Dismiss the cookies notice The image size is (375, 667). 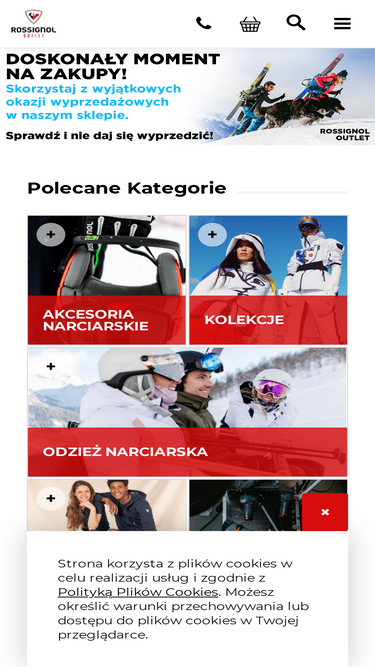[325, 512]
